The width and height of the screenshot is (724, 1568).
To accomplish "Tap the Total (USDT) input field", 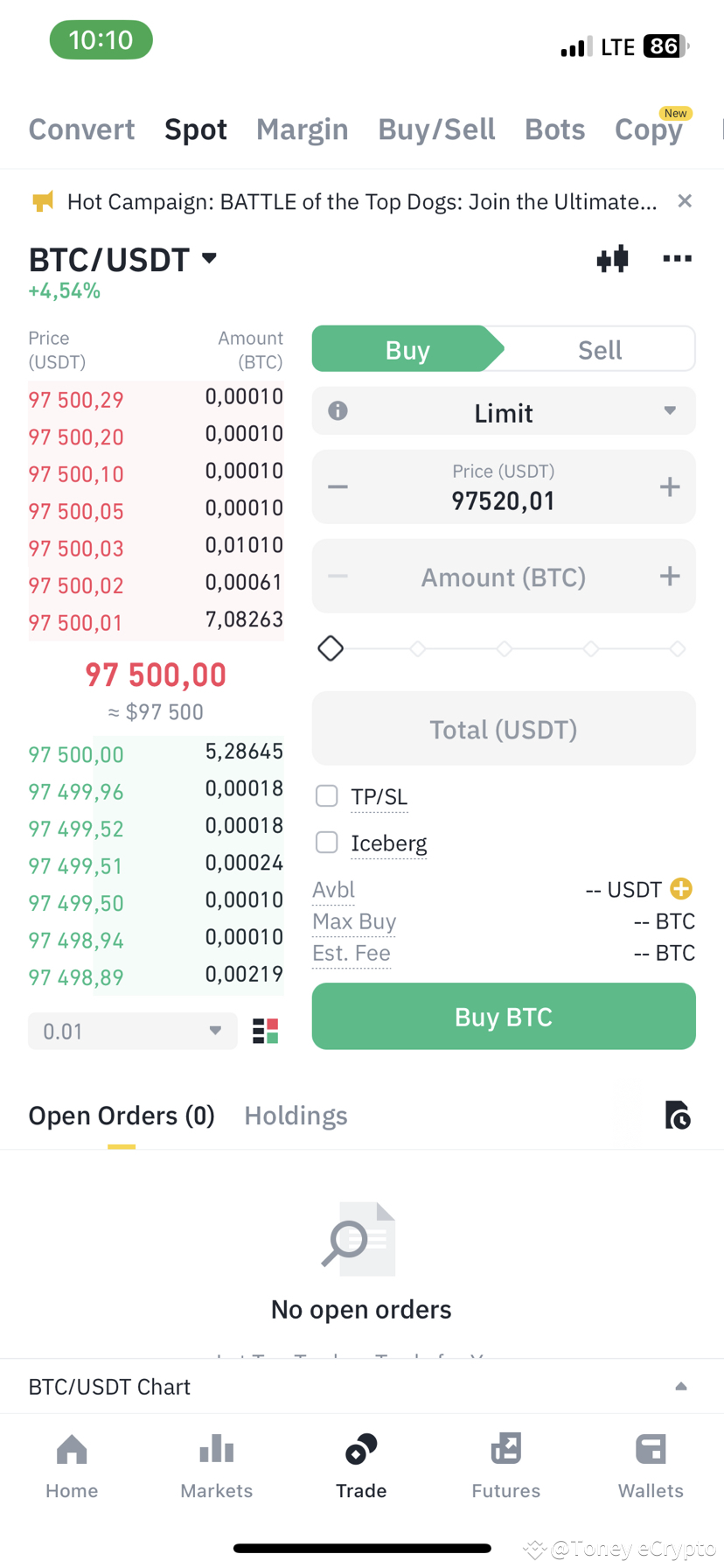I will 504,728.
